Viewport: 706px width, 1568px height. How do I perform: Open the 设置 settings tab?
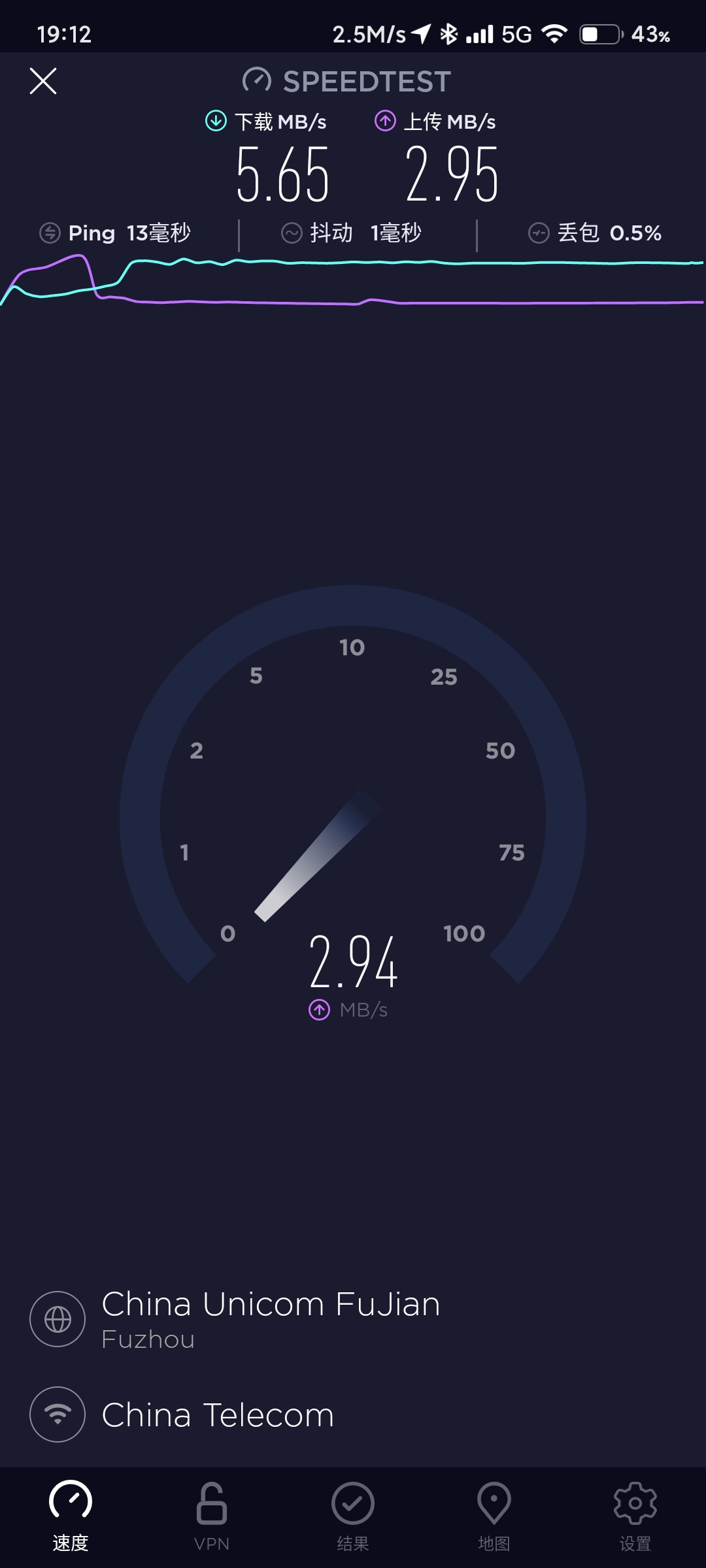click(x=635, y=1516)
